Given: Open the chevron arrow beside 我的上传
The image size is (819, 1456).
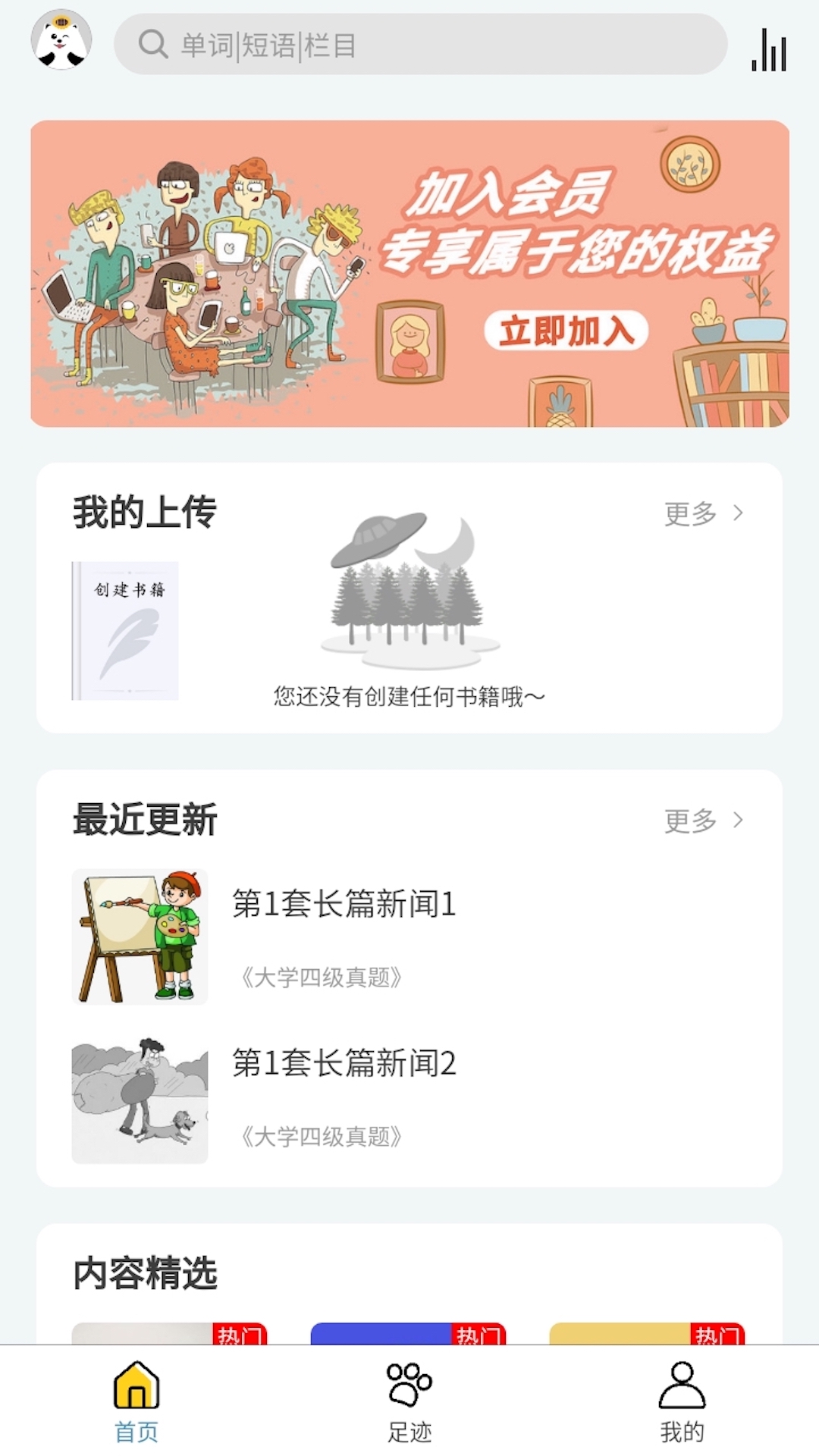Looking at the screenshot, I should 737,513.
